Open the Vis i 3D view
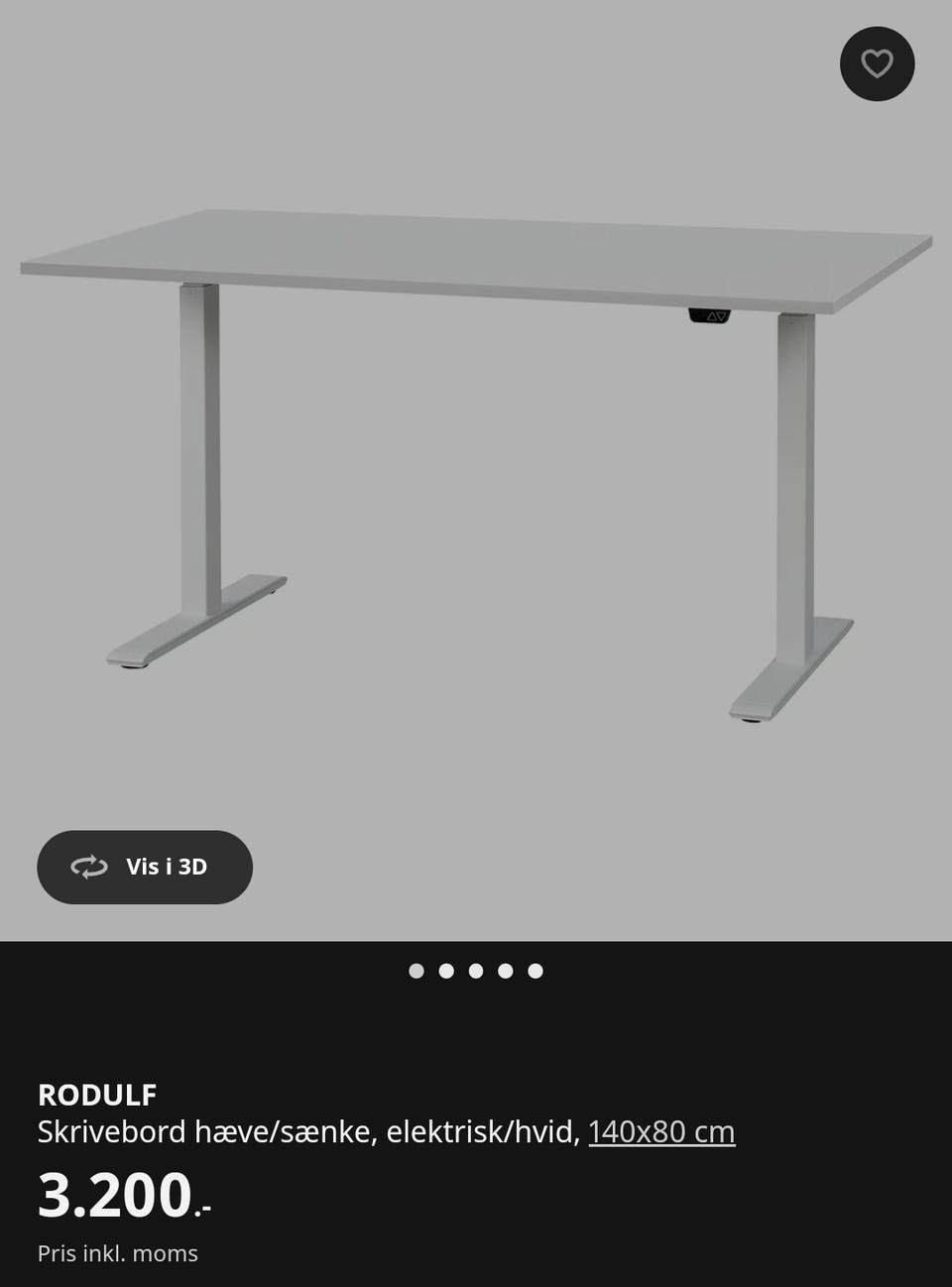 point(145,867)
